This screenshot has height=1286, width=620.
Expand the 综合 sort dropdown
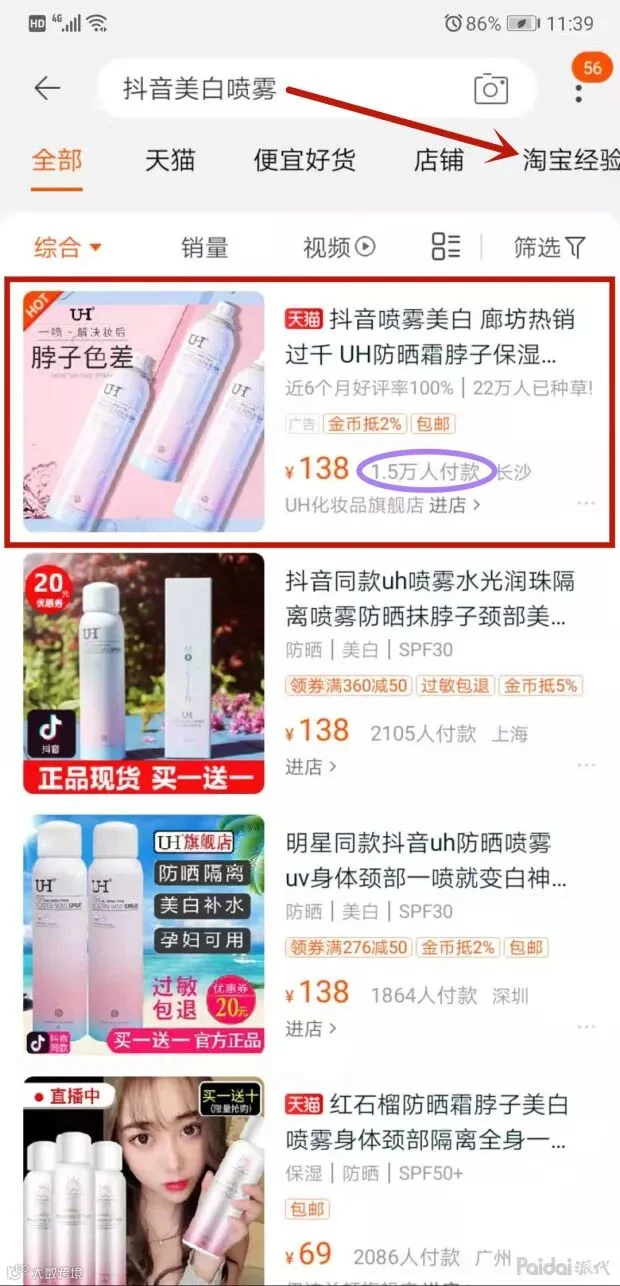[68, 247]
